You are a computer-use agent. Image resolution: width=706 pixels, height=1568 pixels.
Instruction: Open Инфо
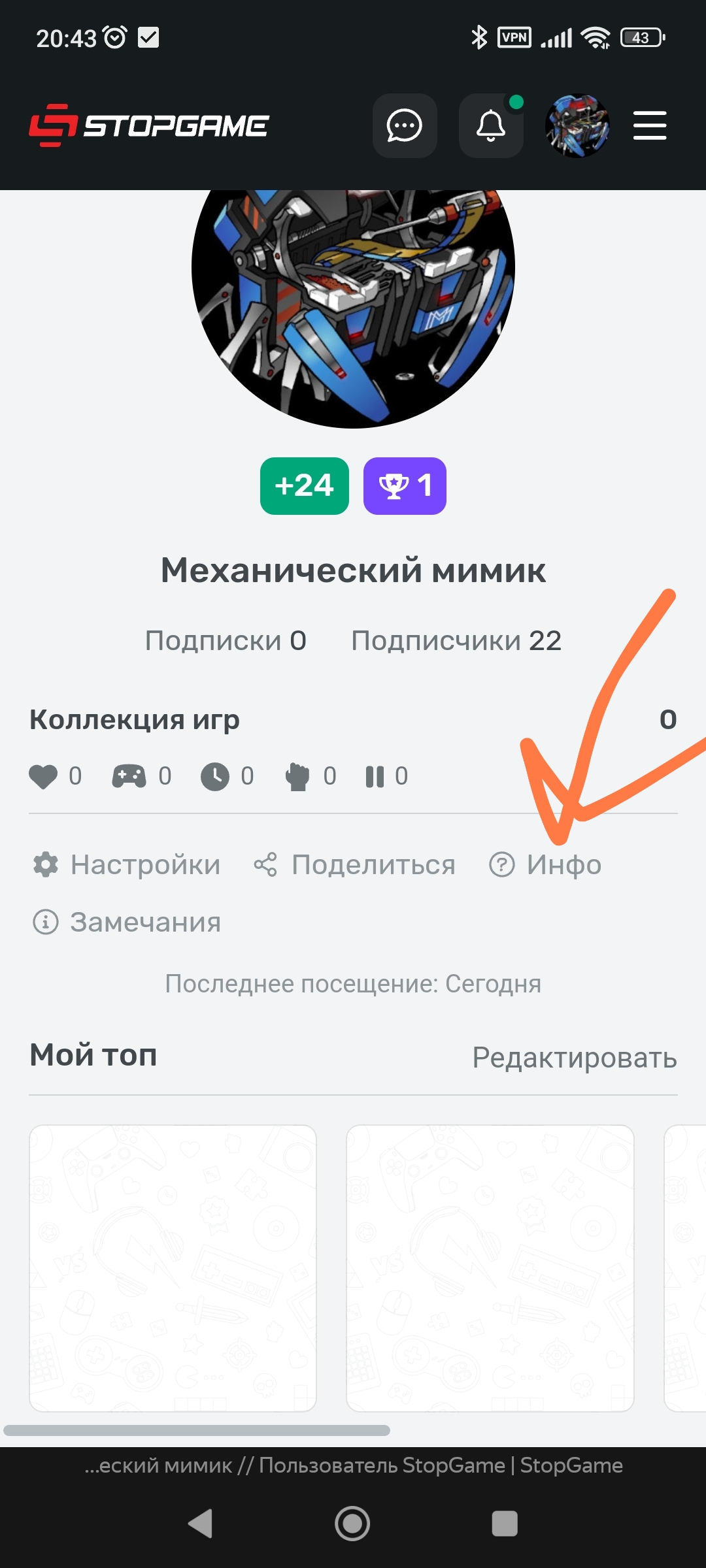click(x=545, y=864)
